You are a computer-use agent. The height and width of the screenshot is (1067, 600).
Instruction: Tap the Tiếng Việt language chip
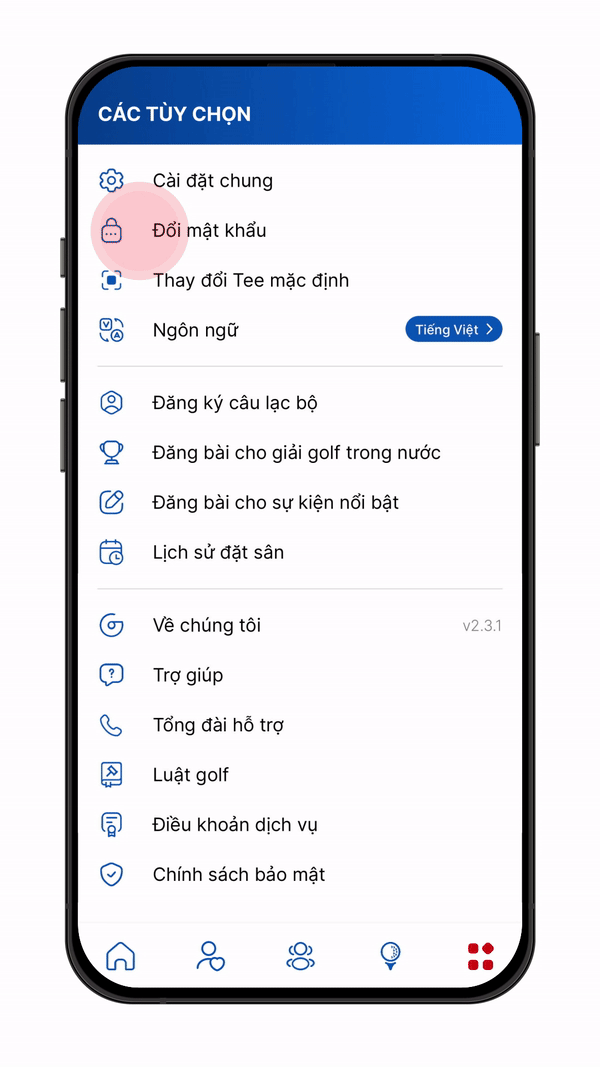point(453,330)
